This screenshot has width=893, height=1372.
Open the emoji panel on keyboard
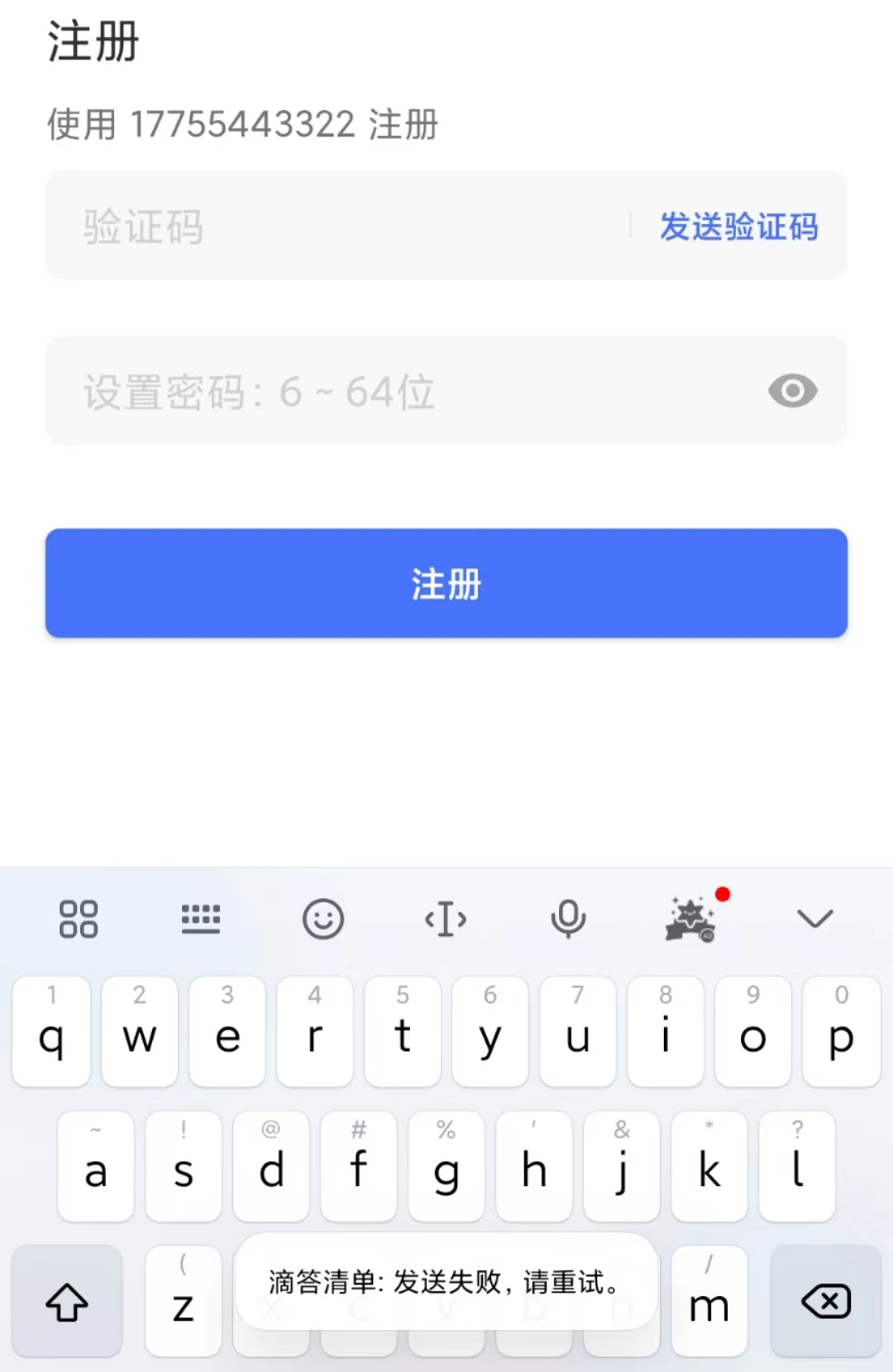click(322, 919)
